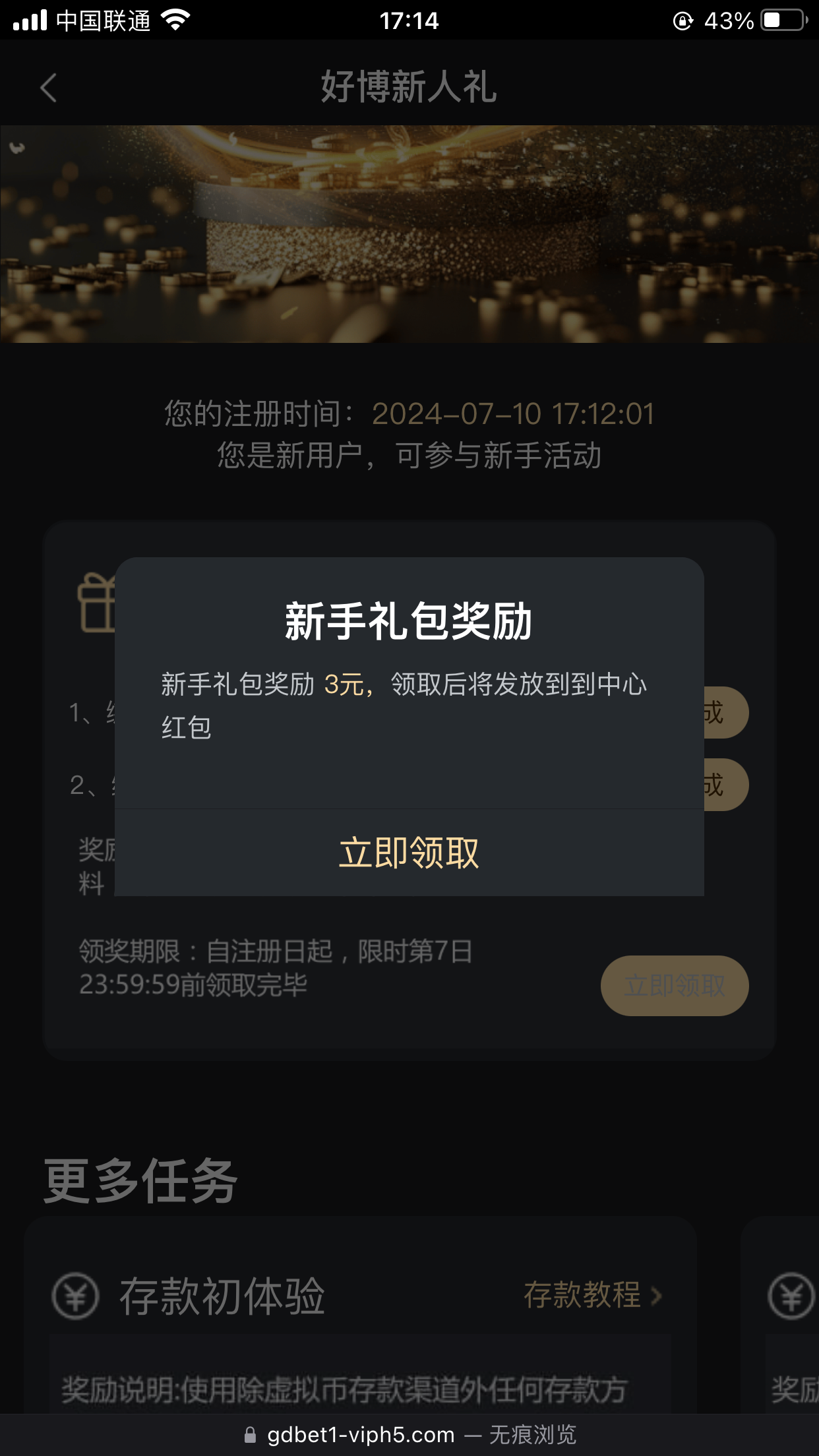Go back using the header arrow
The width and height of the screenshot is (819, 1456).
click(x=49, y=87)
